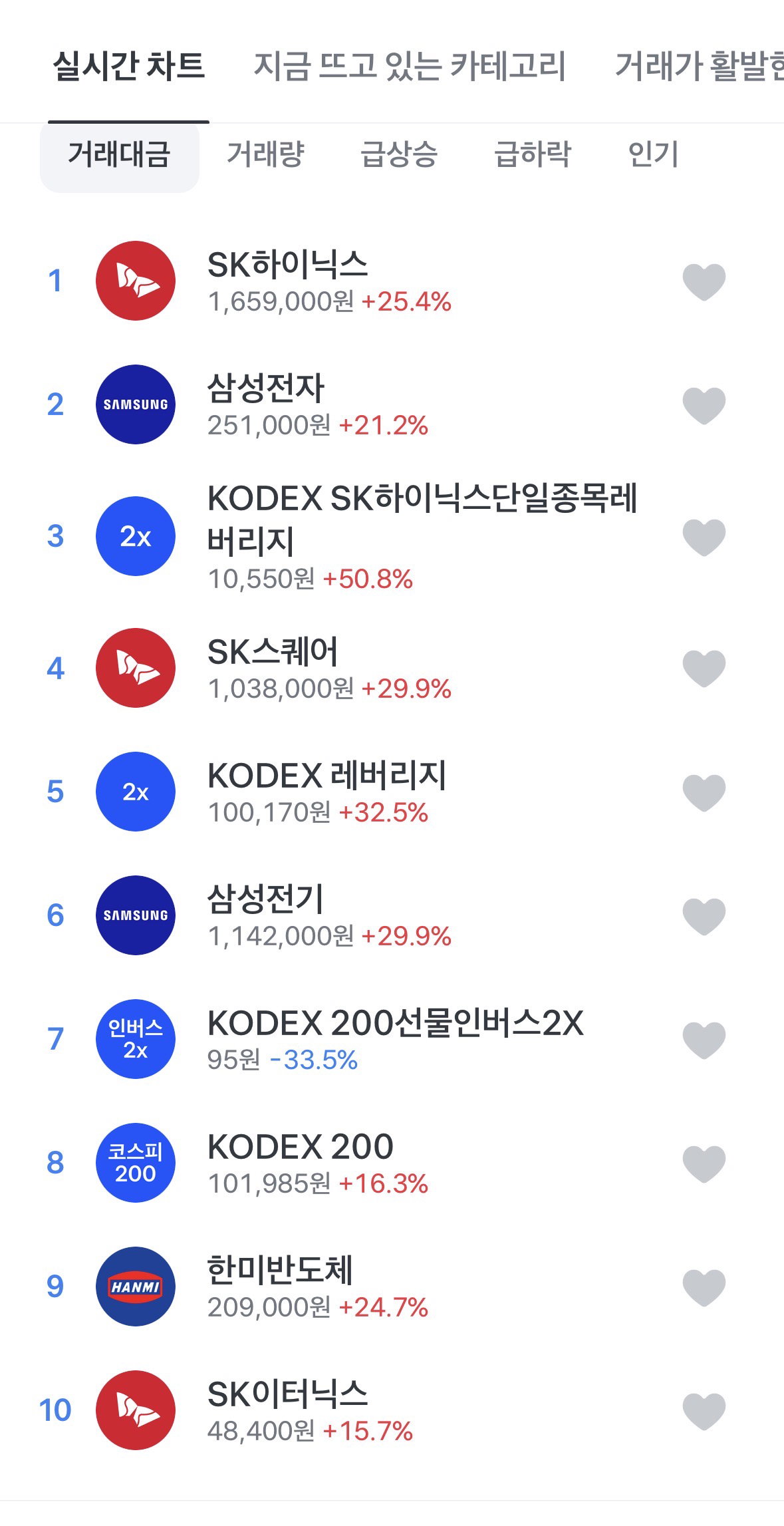Favorite 삼성전자 with the heart icon
The width and height of the screenshot is (784, 1526).
[x=704, y=405]
